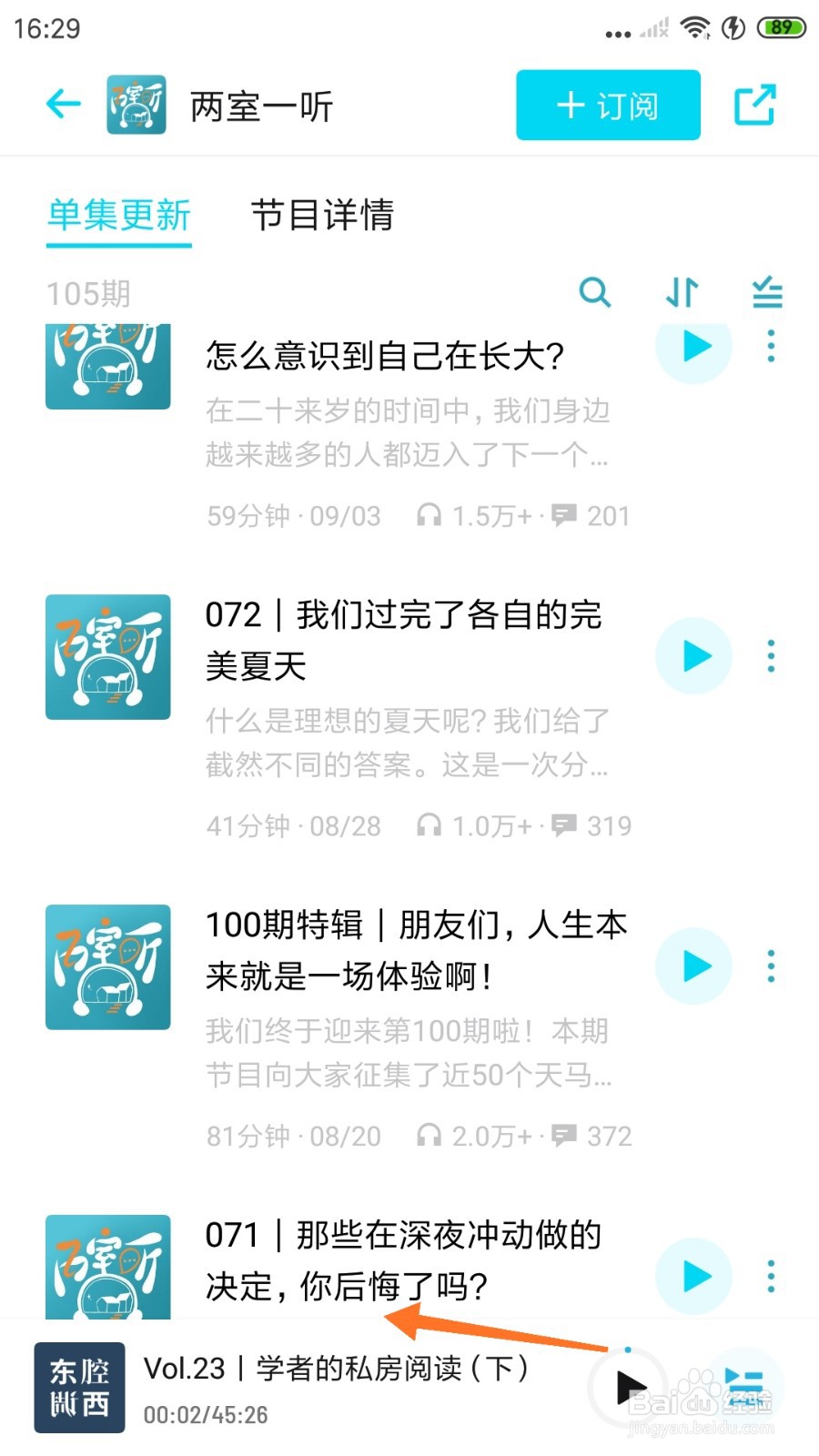Open more options for 怎么意识到自己在长大?
The image size is (819, 1456).
tap(771, 347)
